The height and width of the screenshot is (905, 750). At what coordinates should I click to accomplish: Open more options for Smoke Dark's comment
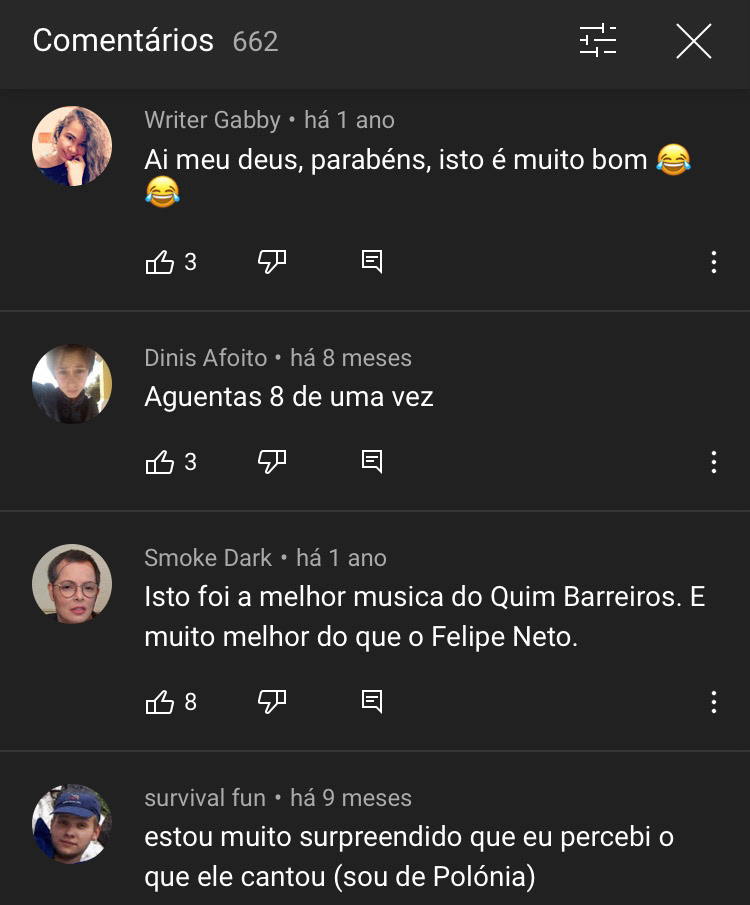click(713, 702)
